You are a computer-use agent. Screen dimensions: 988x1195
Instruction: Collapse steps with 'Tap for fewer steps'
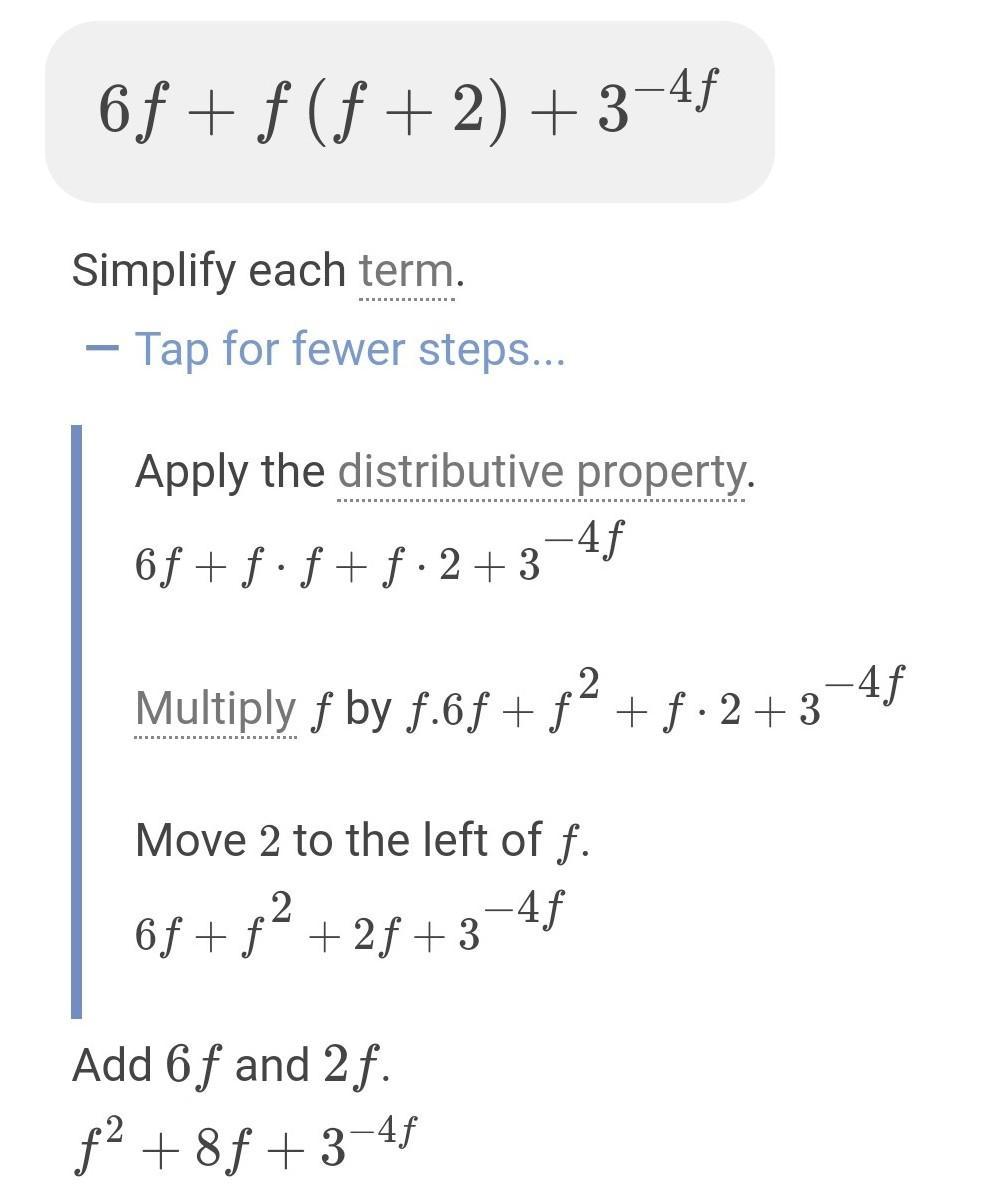347,349
